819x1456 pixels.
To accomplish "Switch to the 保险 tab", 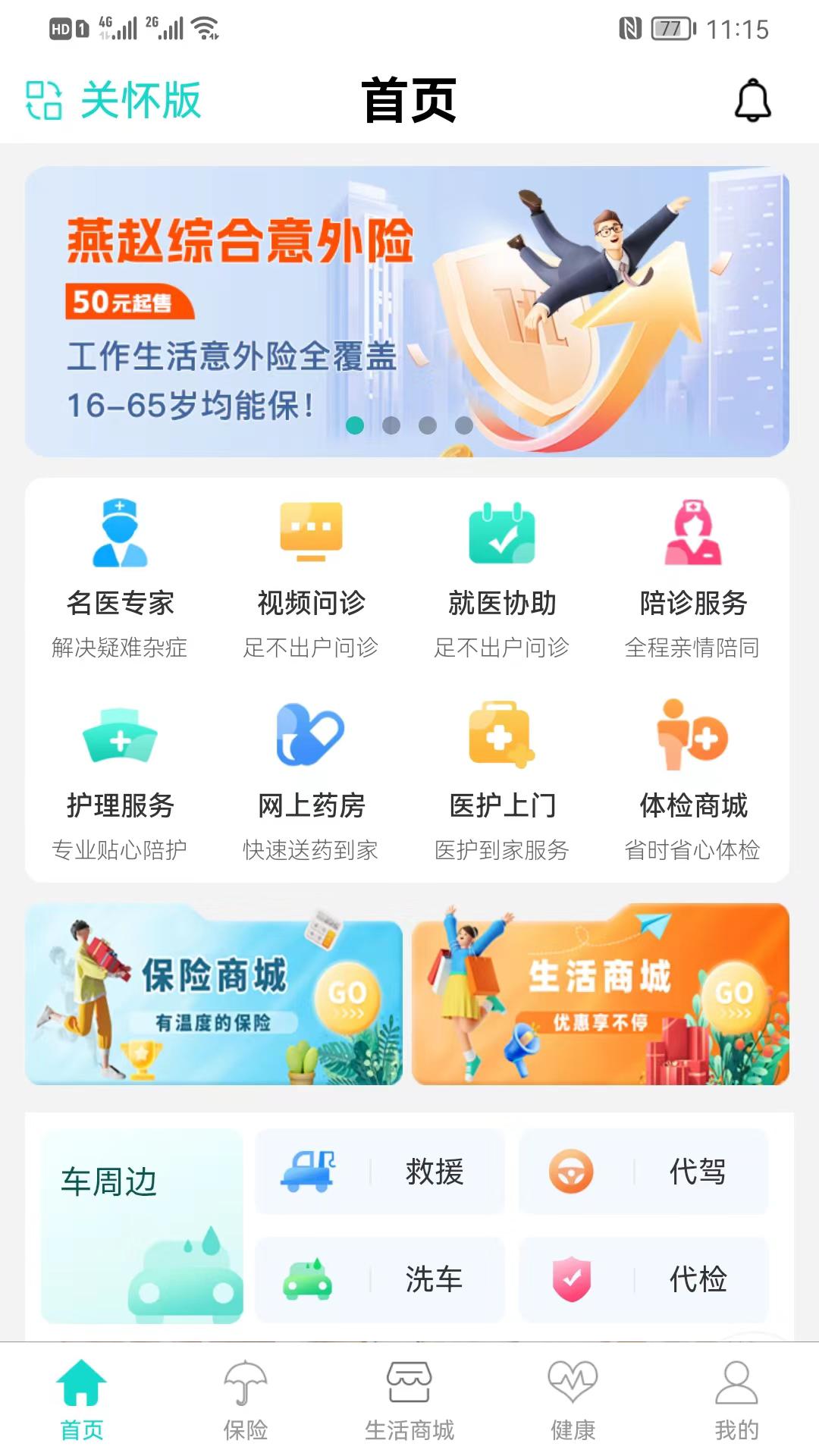I will 245,1400.
